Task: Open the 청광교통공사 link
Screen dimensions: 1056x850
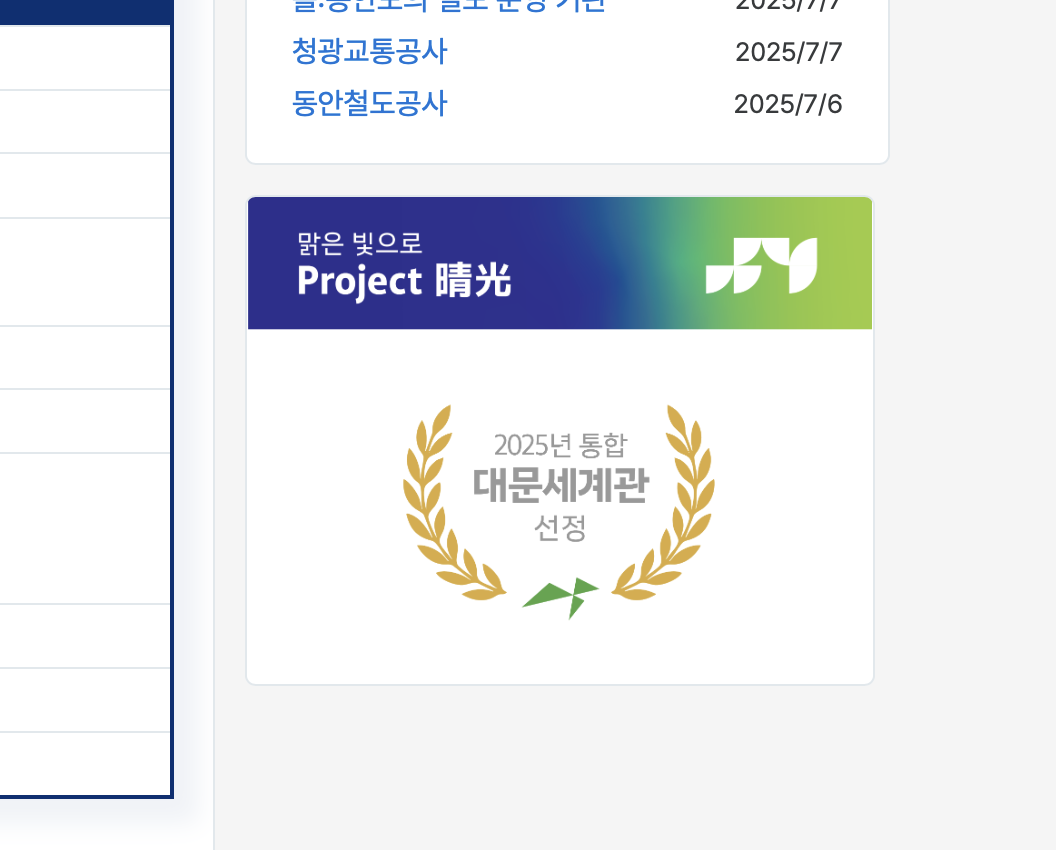Action: pyautogui.click(x=369, y=51)
